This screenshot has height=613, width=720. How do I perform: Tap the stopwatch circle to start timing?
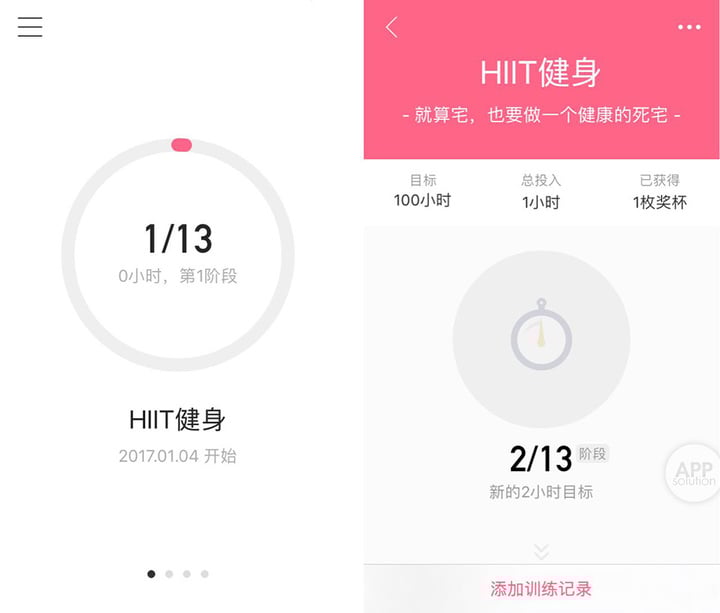click(x=541, y=339)
